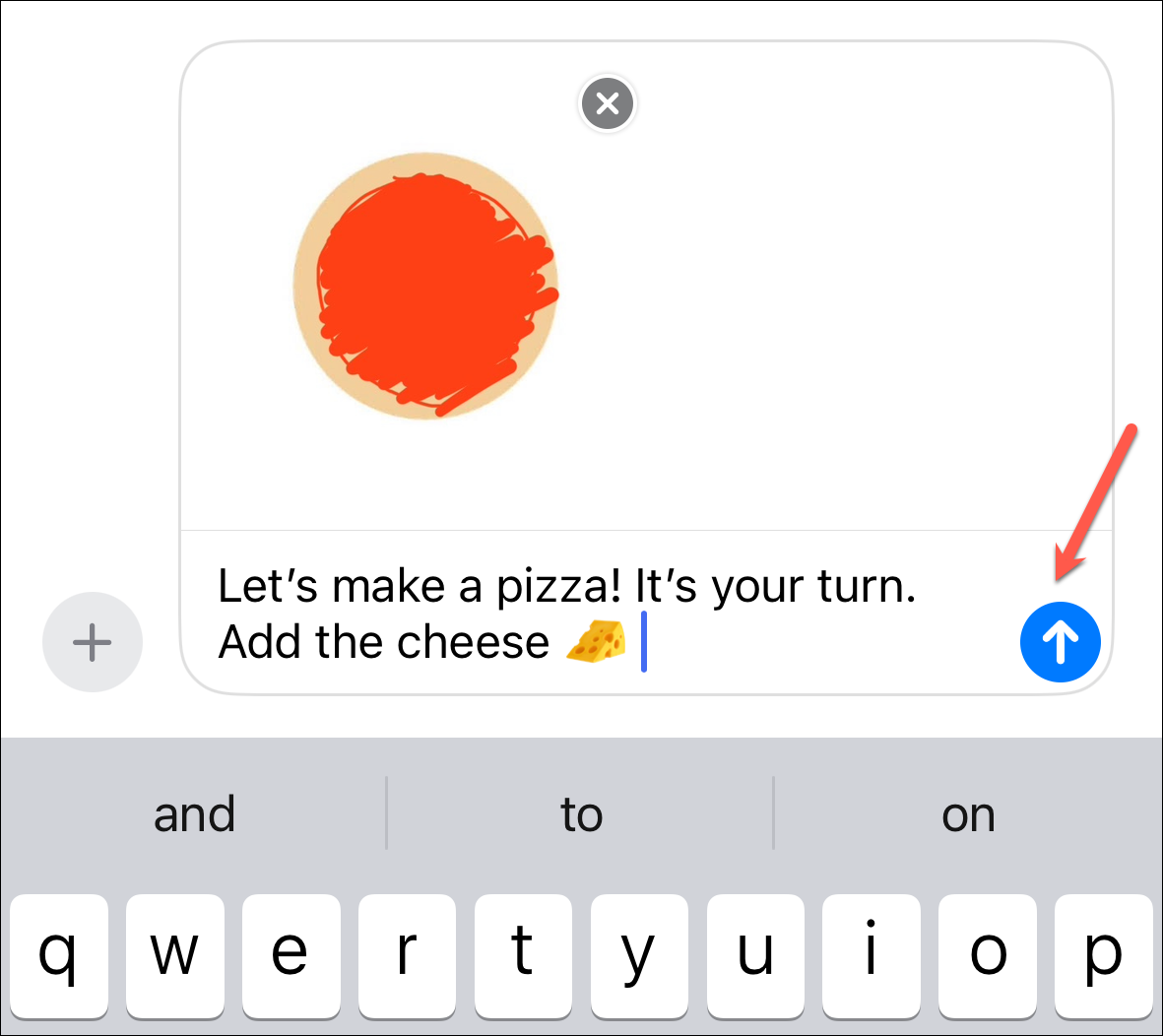Choose the "on" word suggestion
The height and width of the screenshot is (1036, 1163).
coord(968,814)
